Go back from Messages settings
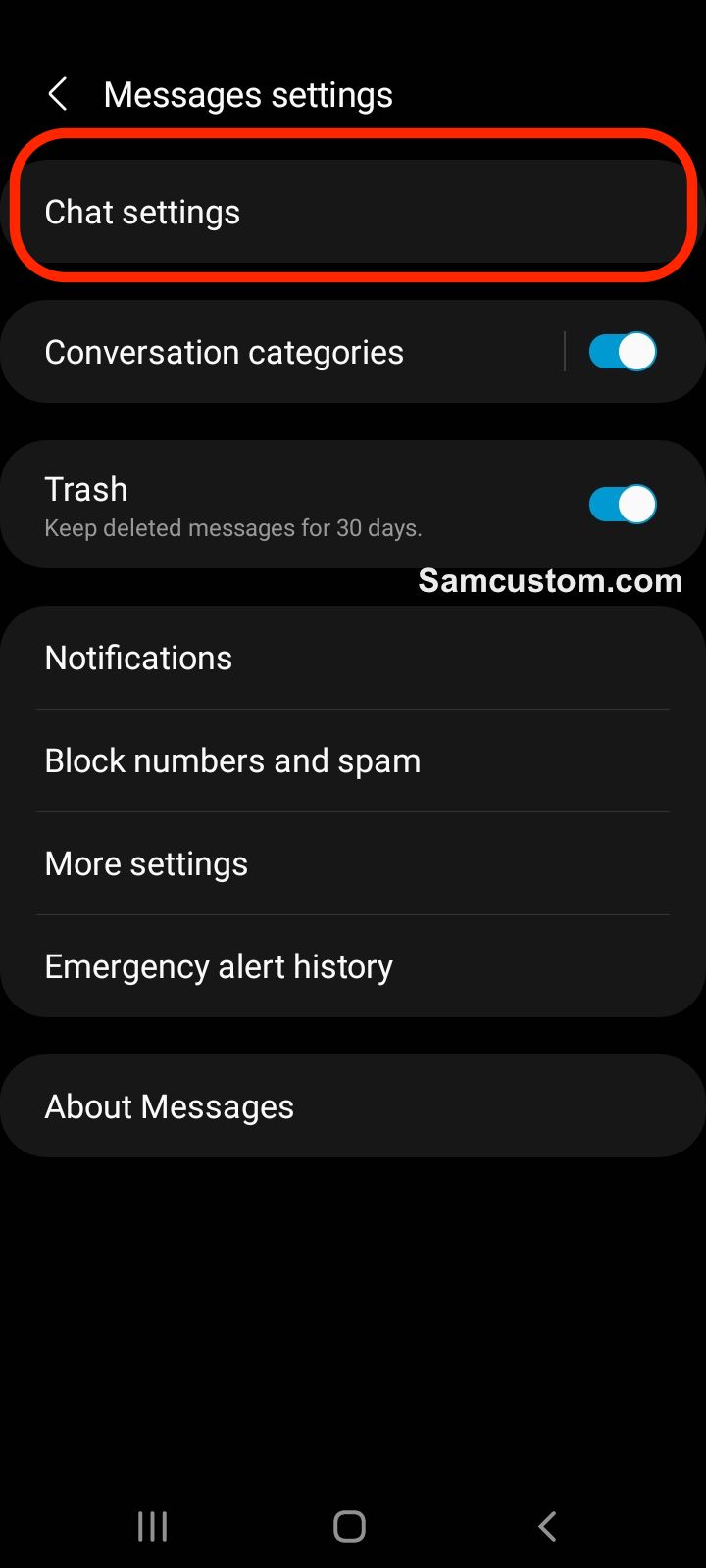The image size is (706, 1568). point(58,95)
